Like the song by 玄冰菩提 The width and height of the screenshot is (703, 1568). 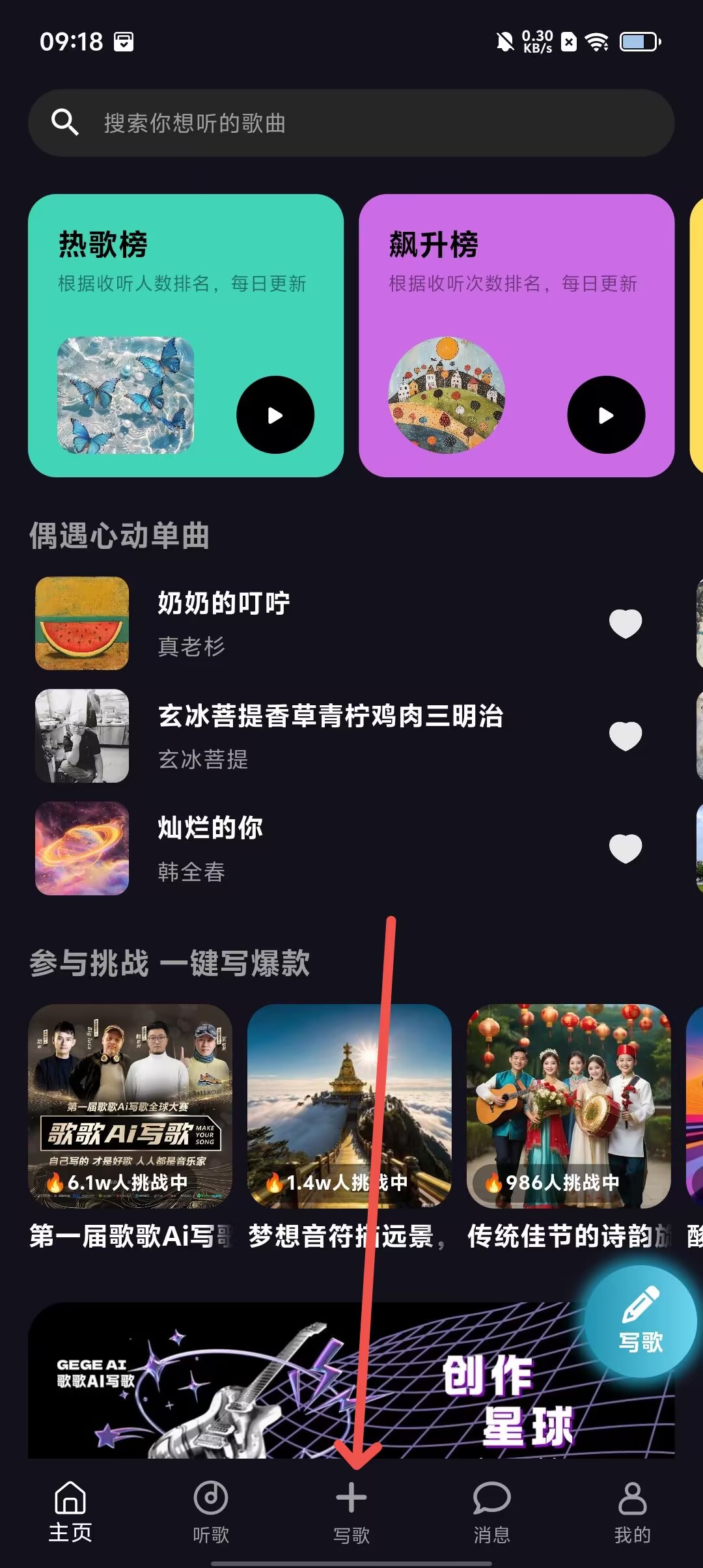click(625, 736)
